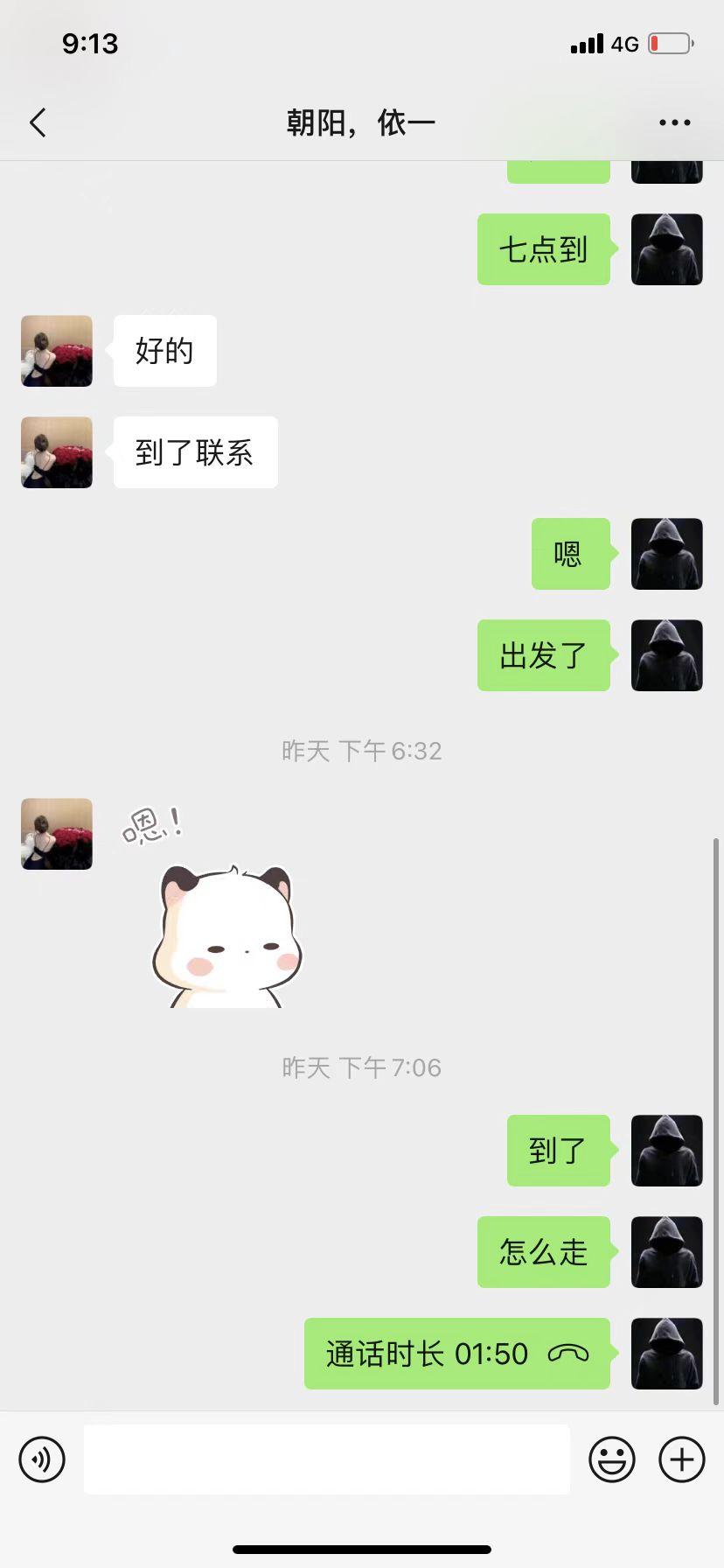Switch to voice message input
The width and height of the screenshot is (724, 1568).
pos(42,1459)
